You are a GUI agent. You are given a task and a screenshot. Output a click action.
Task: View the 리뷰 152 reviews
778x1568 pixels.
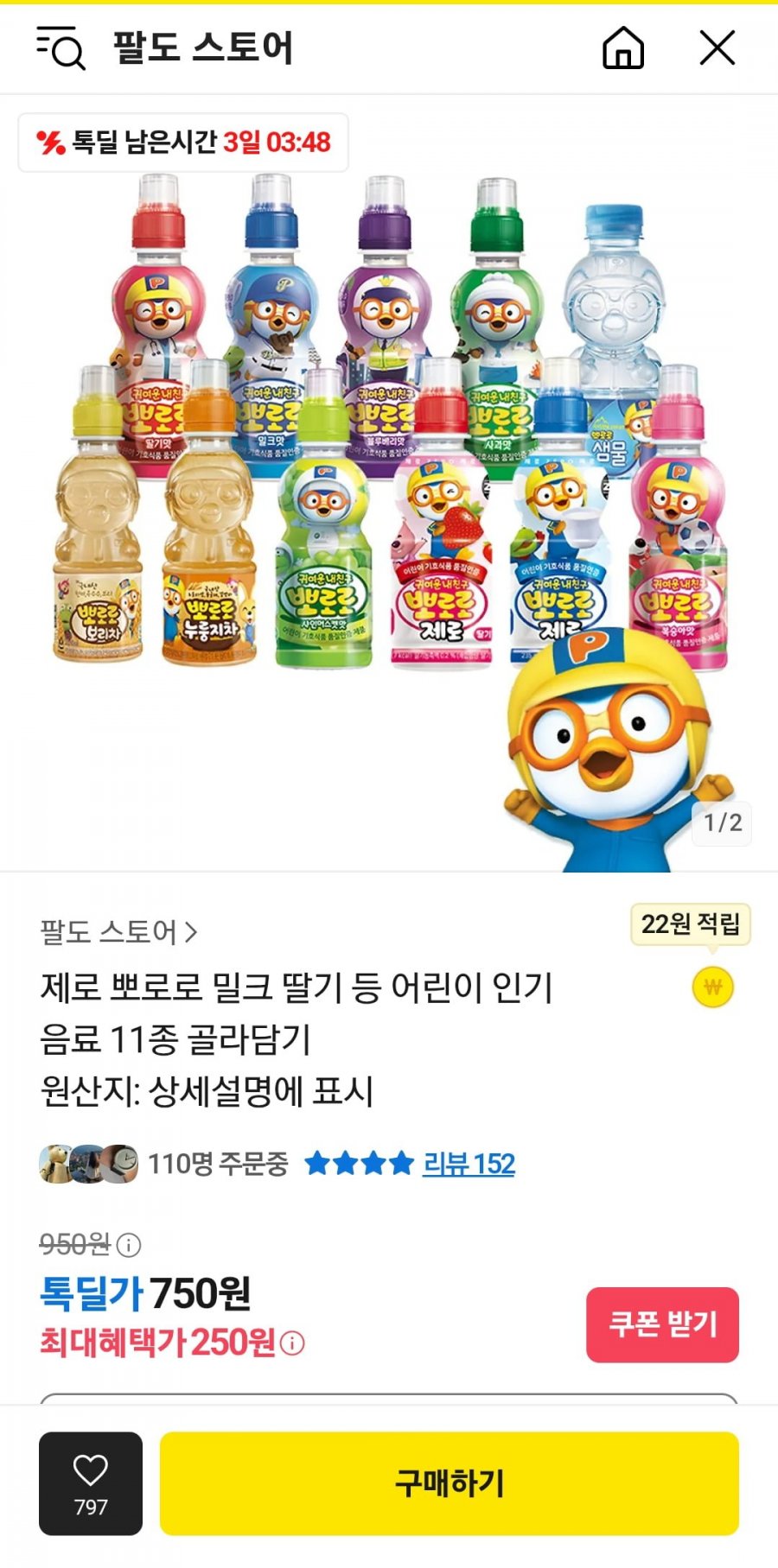pyautogui.click(x=469, y=1164)
